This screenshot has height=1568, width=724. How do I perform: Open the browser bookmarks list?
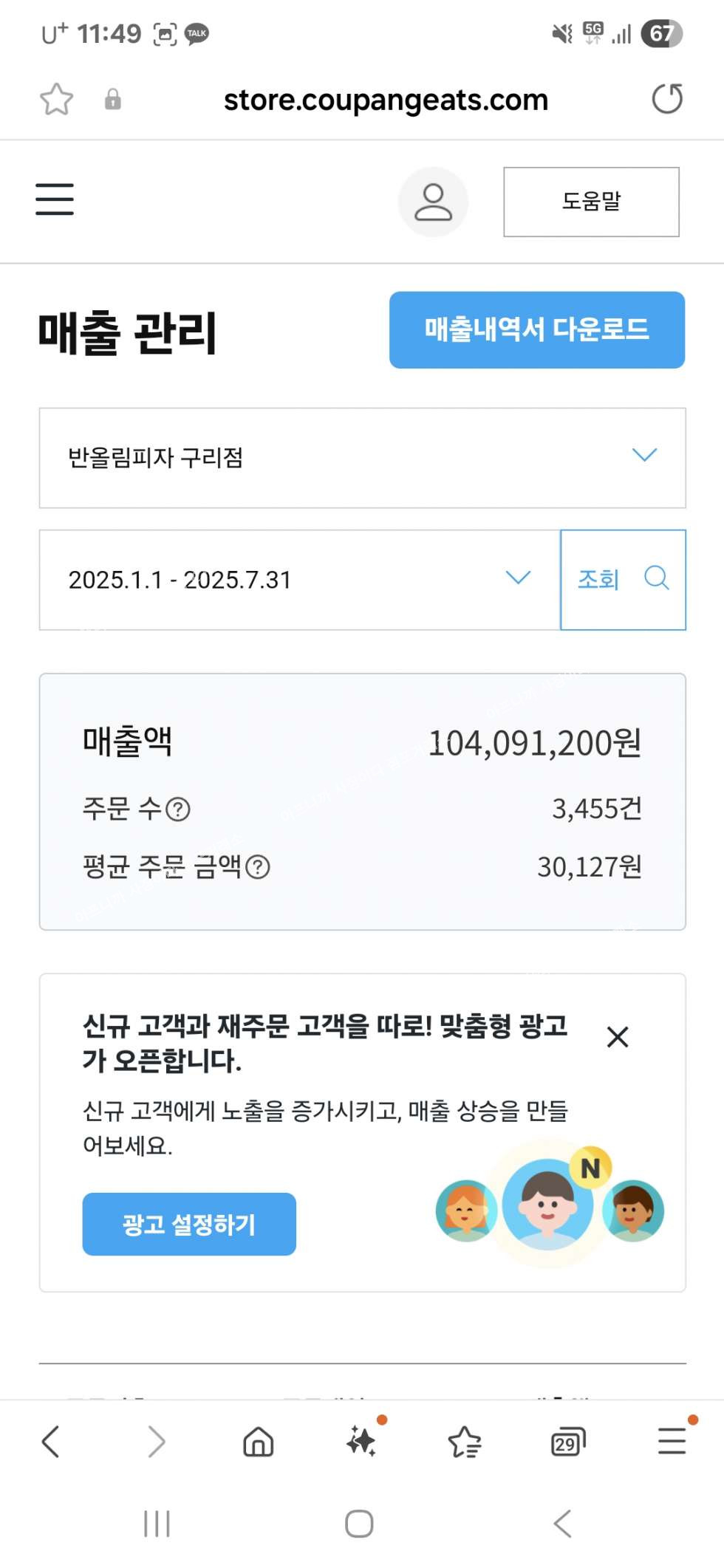pyautogui.click(x=465, y=1441)
